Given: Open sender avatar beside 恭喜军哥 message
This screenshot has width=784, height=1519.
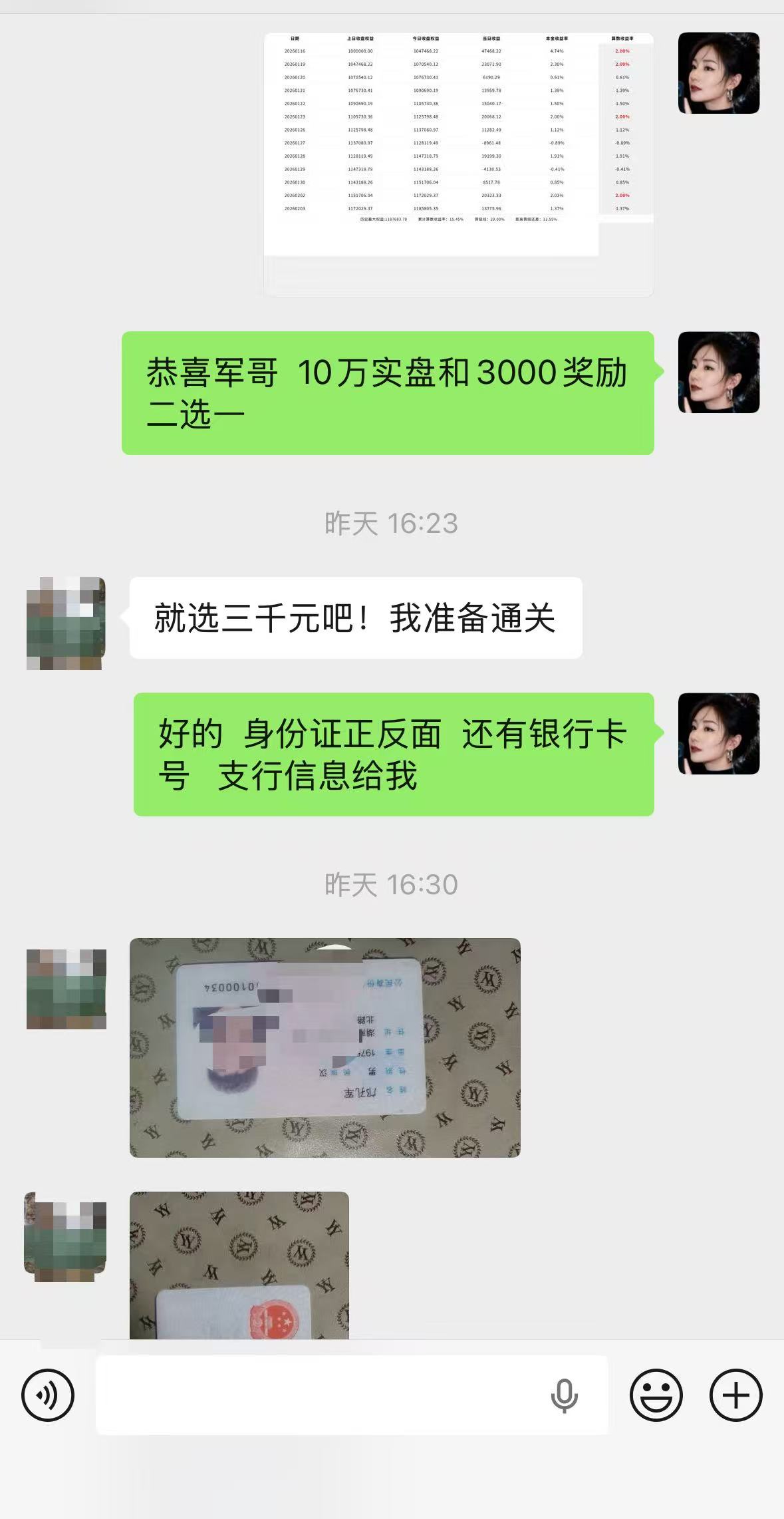Looking at the screenshot, I should tap(718, 372).
